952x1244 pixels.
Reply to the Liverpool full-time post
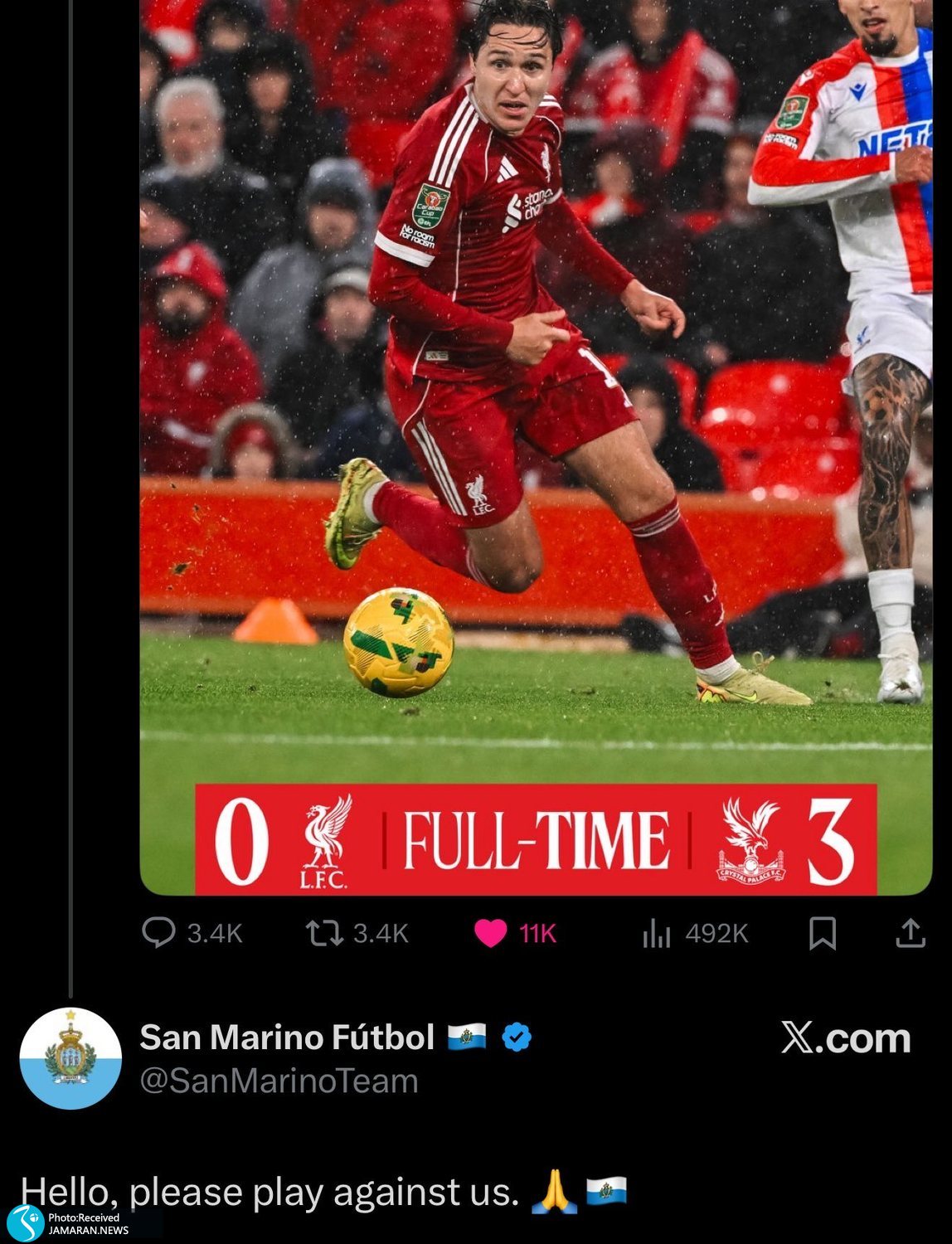158,932
